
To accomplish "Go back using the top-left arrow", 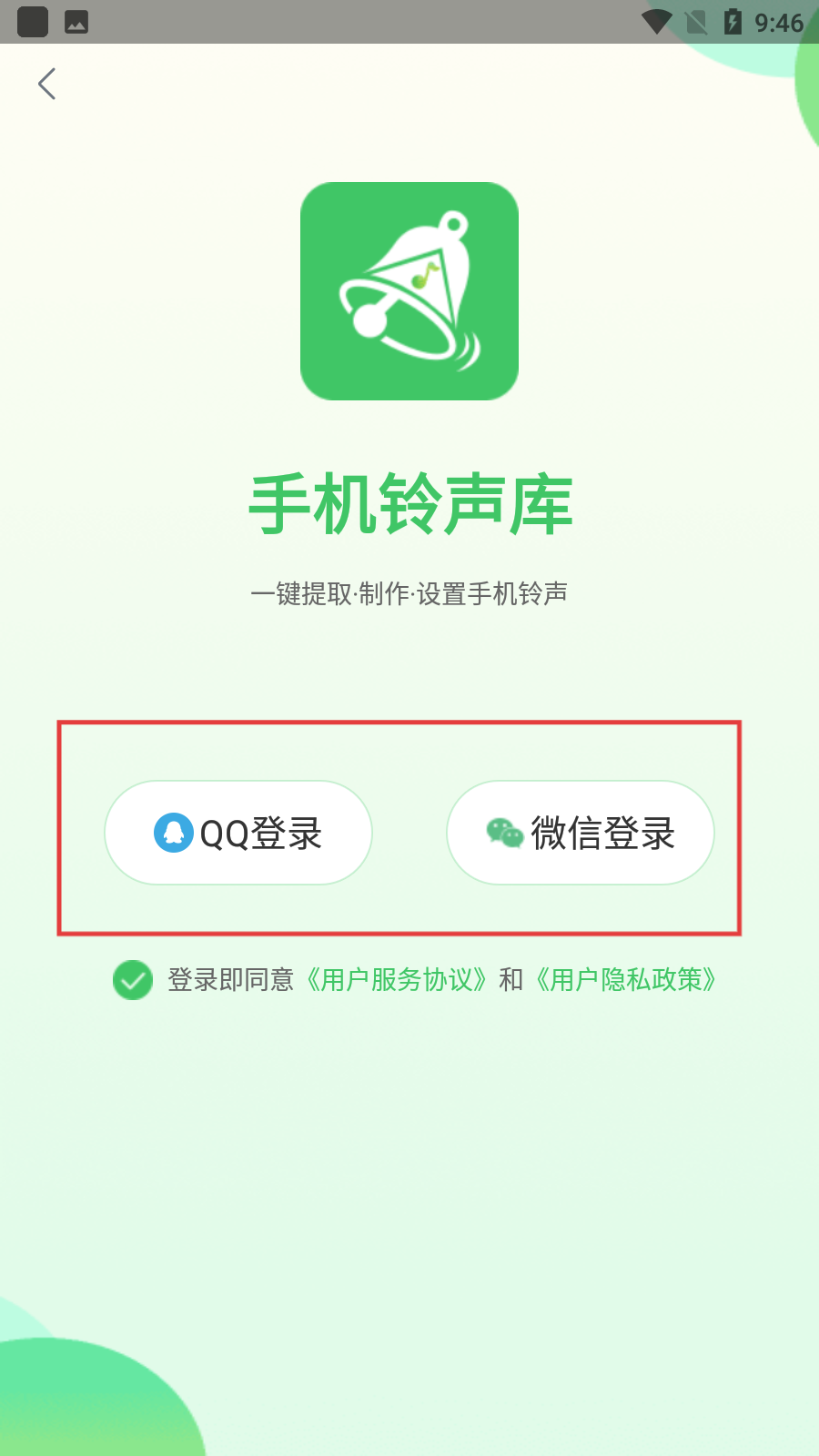I will [x=47, y=84].
